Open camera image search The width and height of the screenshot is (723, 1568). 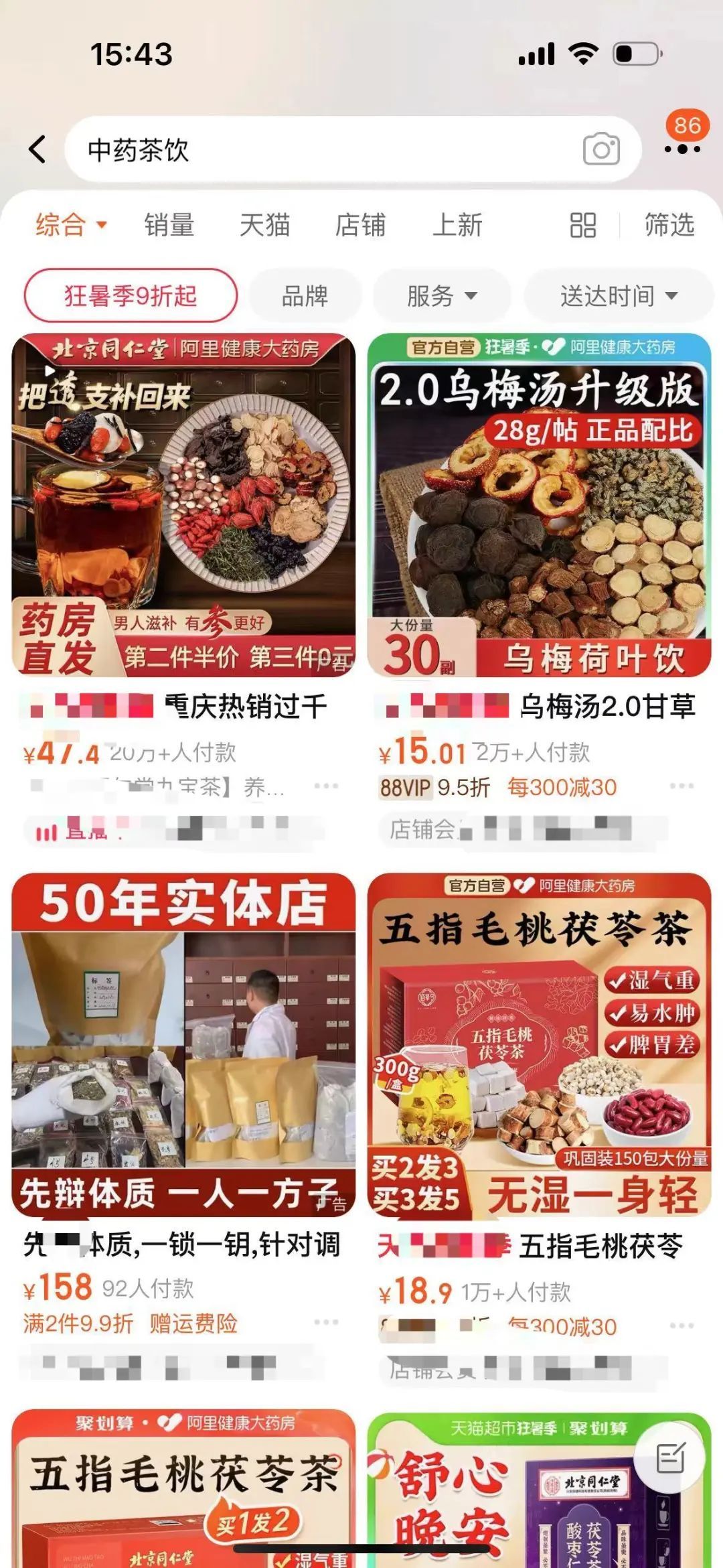(600, 149)
